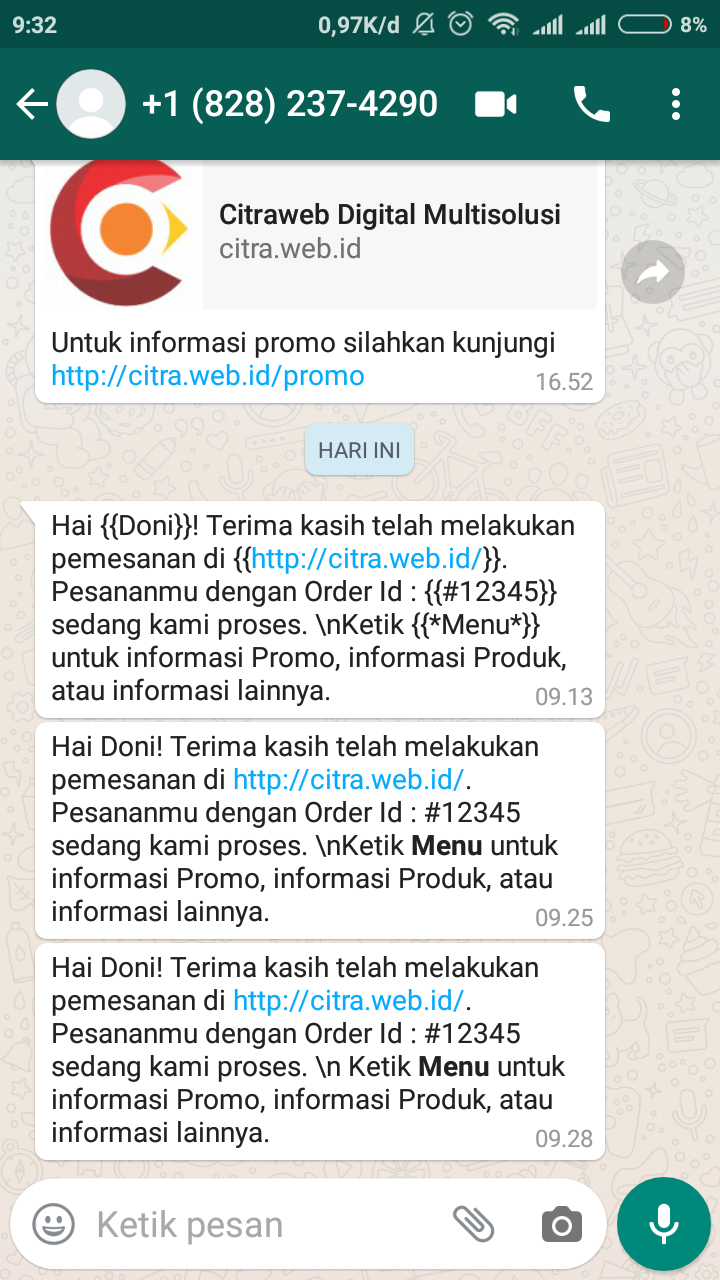Forward the Citraweb link preview message
This screenshot has height=1280, width=720.
pos(653,272)
